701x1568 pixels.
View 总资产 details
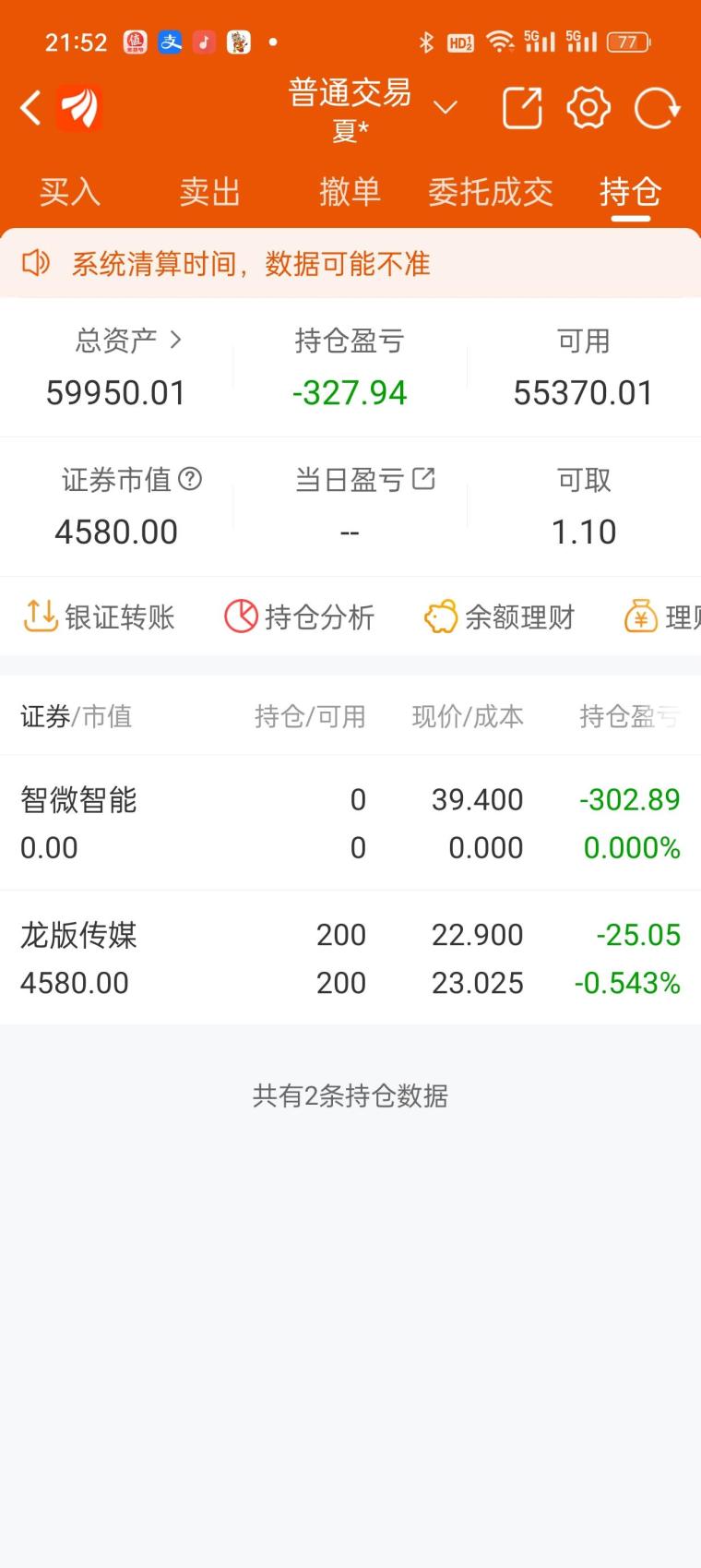[x=127, y=341]
